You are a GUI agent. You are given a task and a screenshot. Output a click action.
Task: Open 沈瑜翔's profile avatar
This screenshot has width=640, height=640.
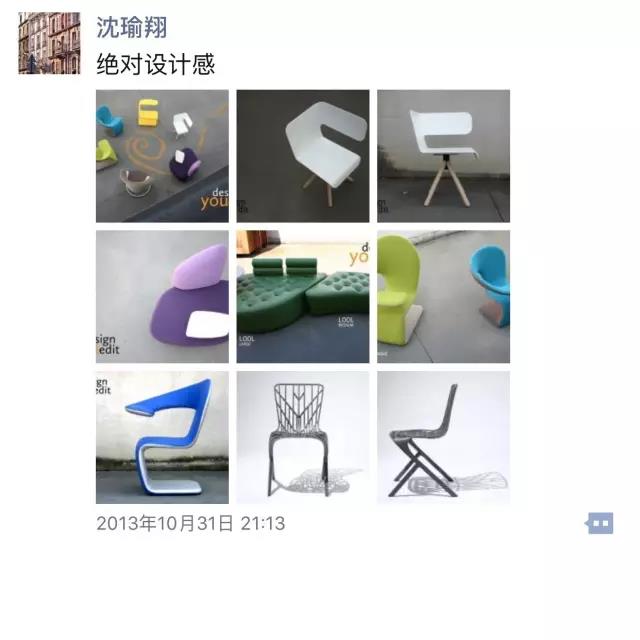click(x=49, y=43)
